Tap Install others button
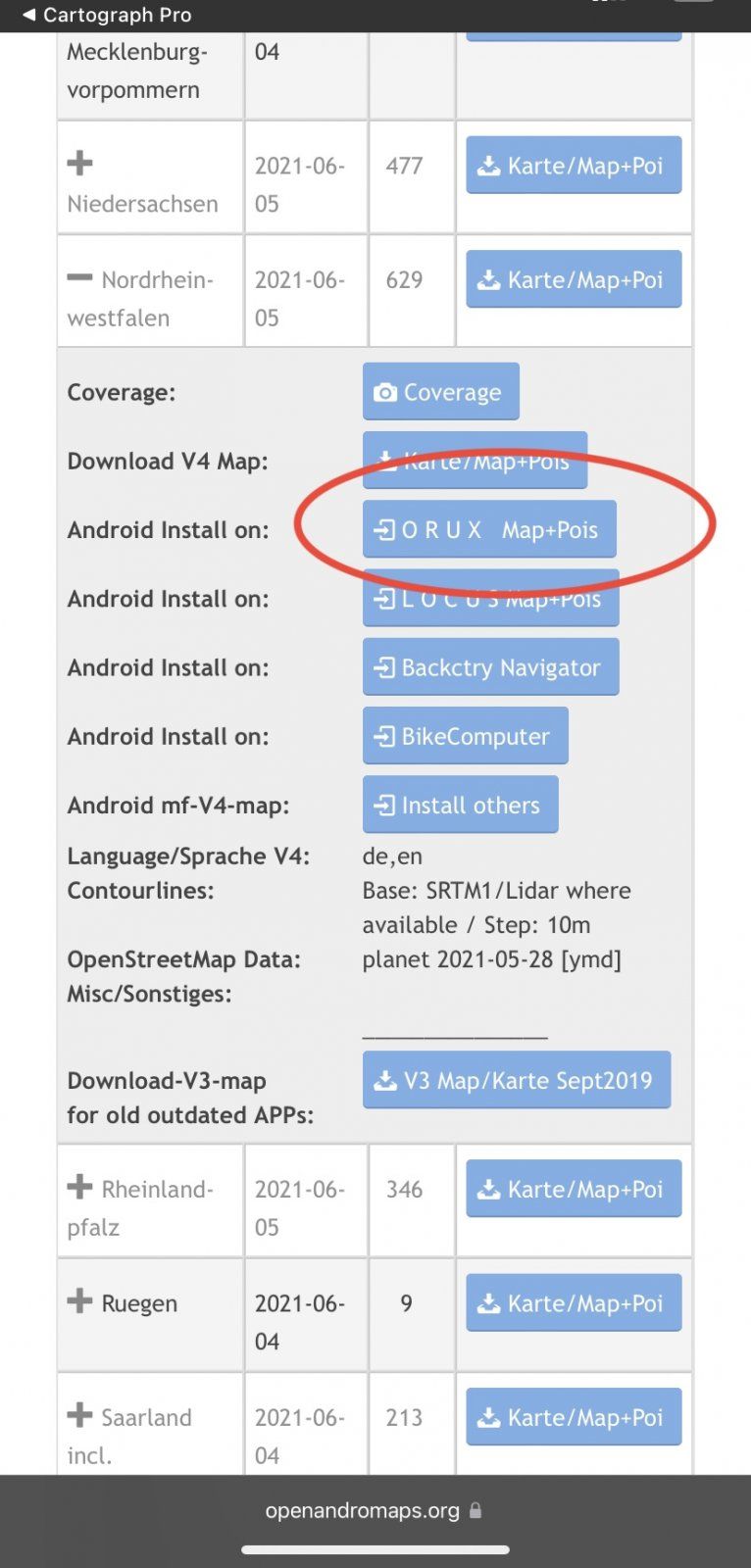 460,806
